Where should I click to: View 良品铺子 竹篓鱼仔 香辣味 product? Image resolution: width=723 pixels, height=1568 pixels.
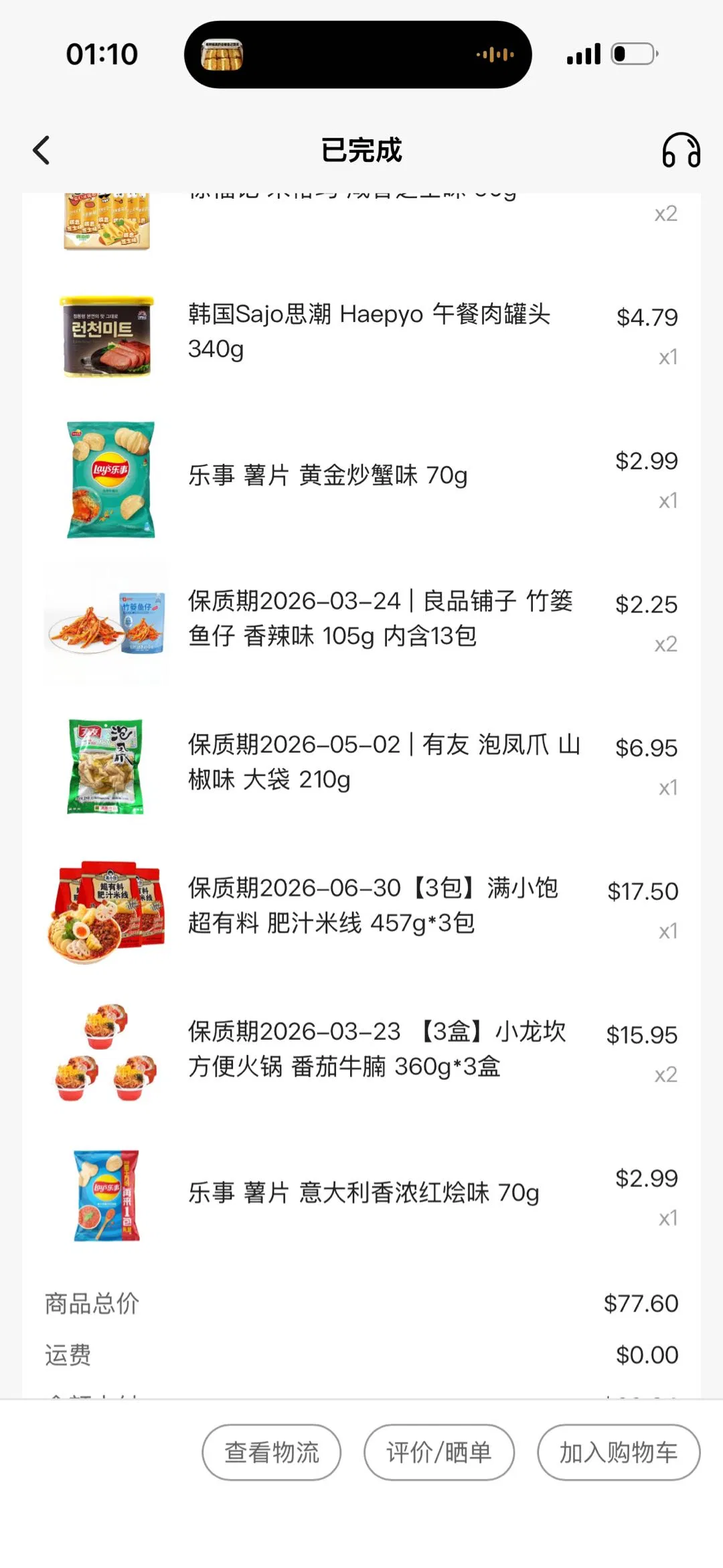click(x=380, y=618)
